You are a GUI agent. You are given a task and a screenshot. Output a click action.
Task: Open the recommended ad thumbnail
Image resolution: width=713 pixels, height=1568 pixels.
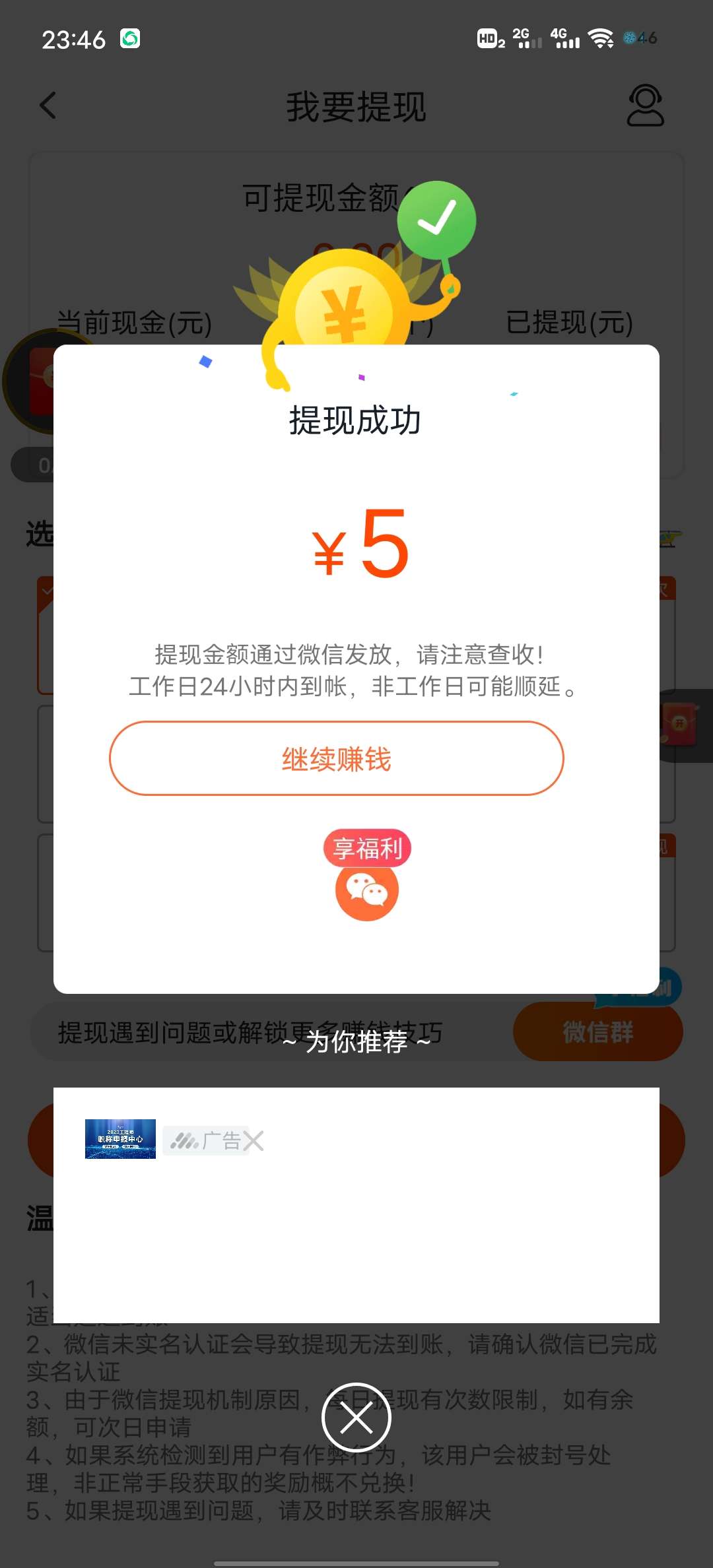[x=120, y=1139]
